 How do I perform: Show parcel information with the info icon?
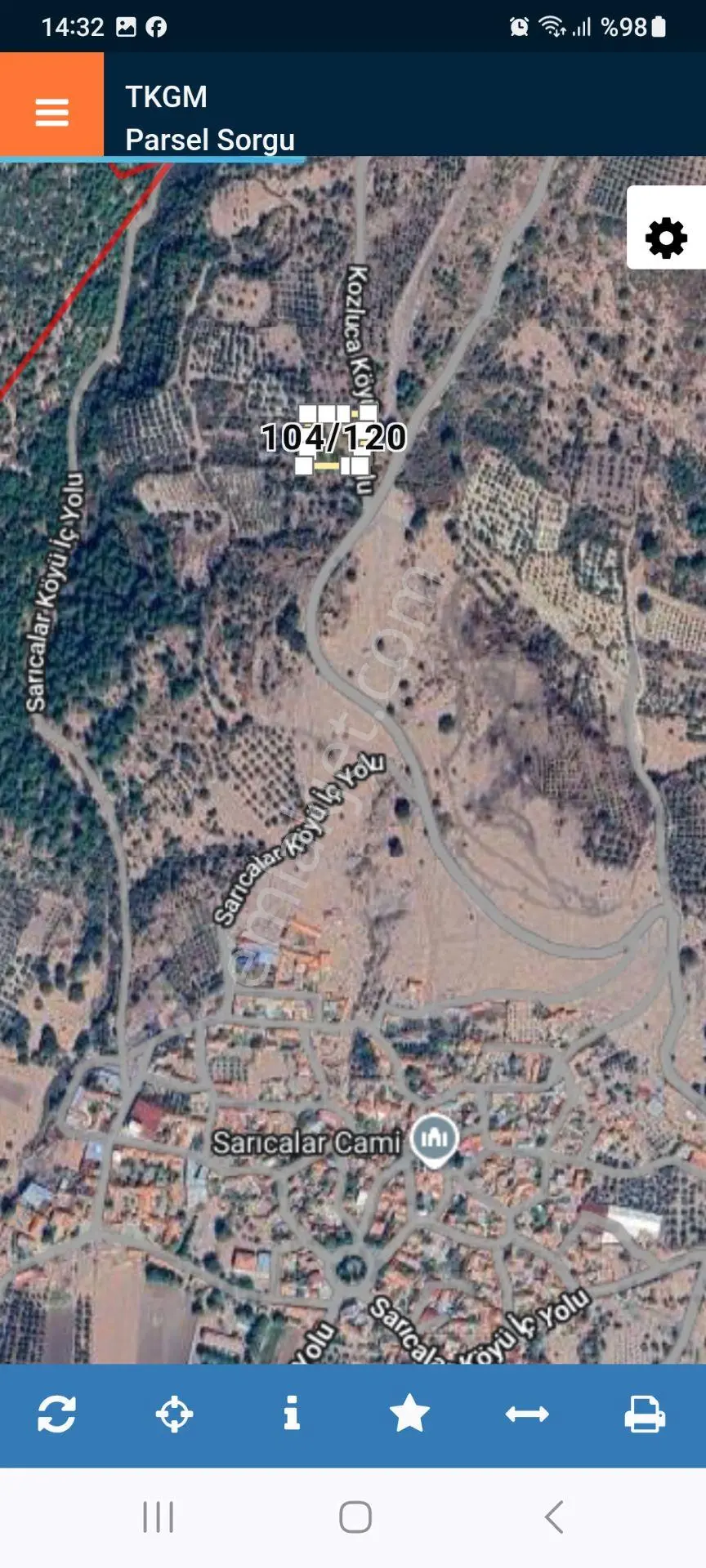(292, 1413)
